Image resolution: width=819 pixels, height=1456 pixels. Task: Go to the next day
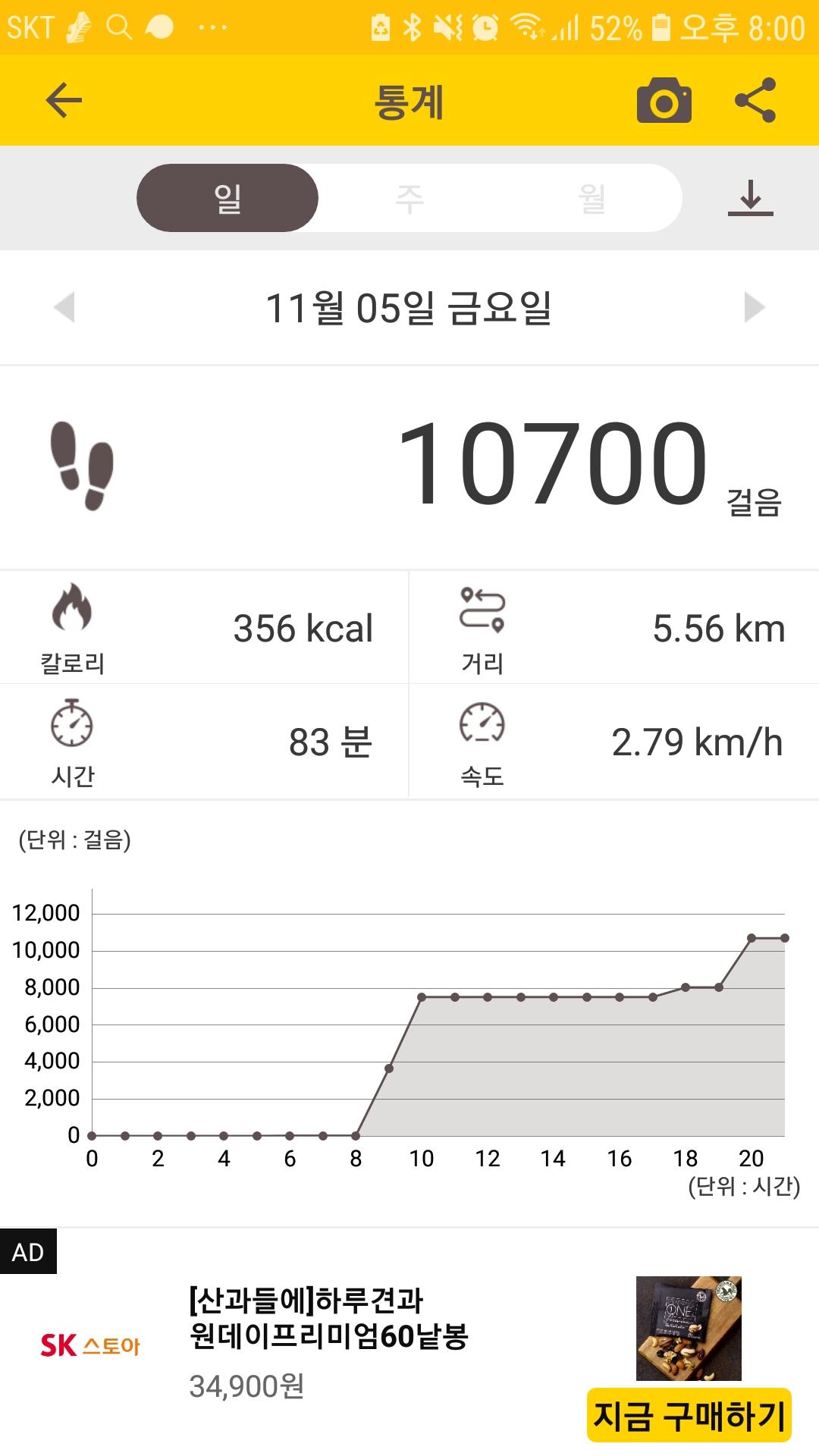754,307
